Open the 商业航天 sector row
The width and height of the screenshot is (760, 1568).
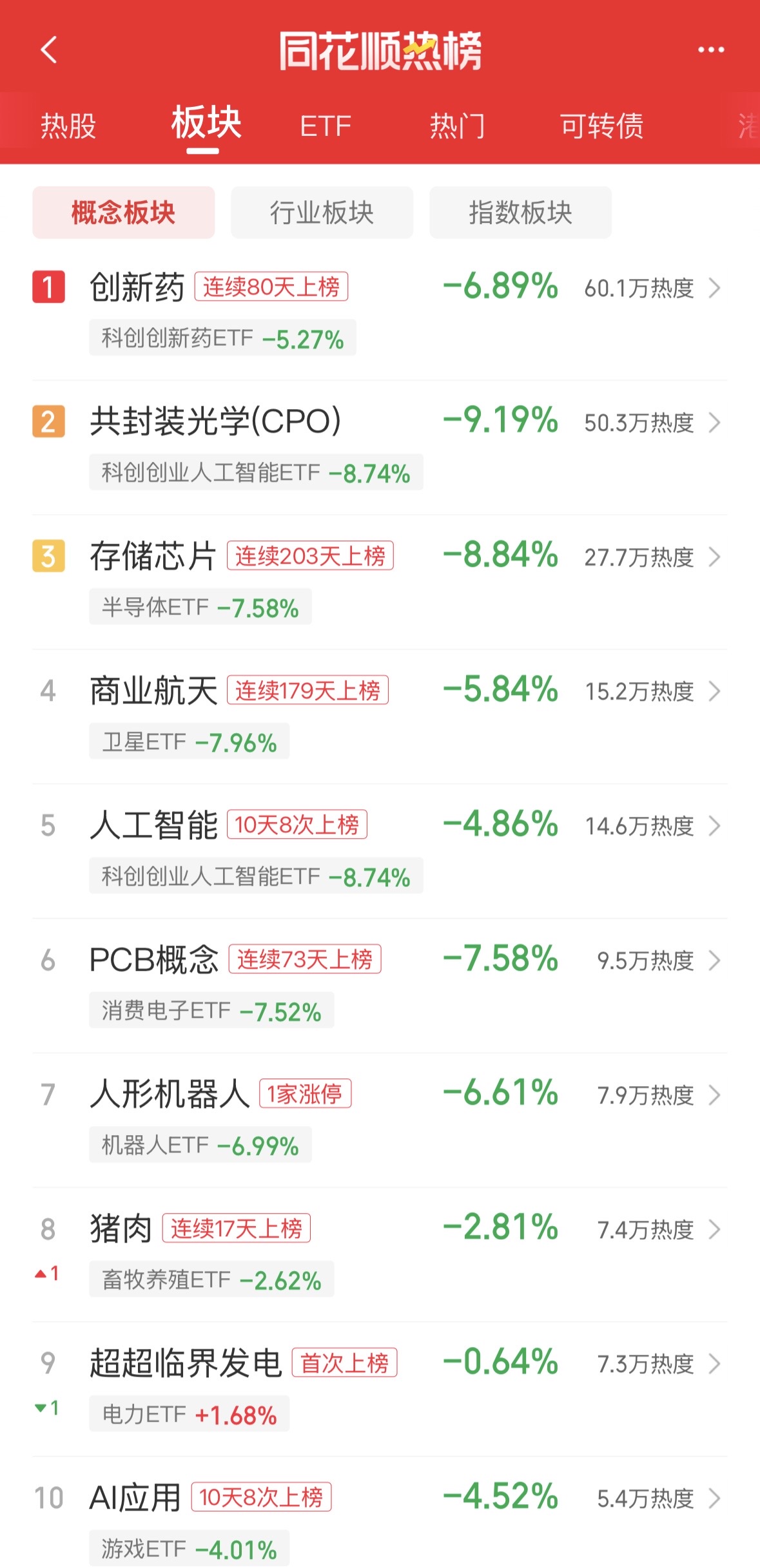380,717
